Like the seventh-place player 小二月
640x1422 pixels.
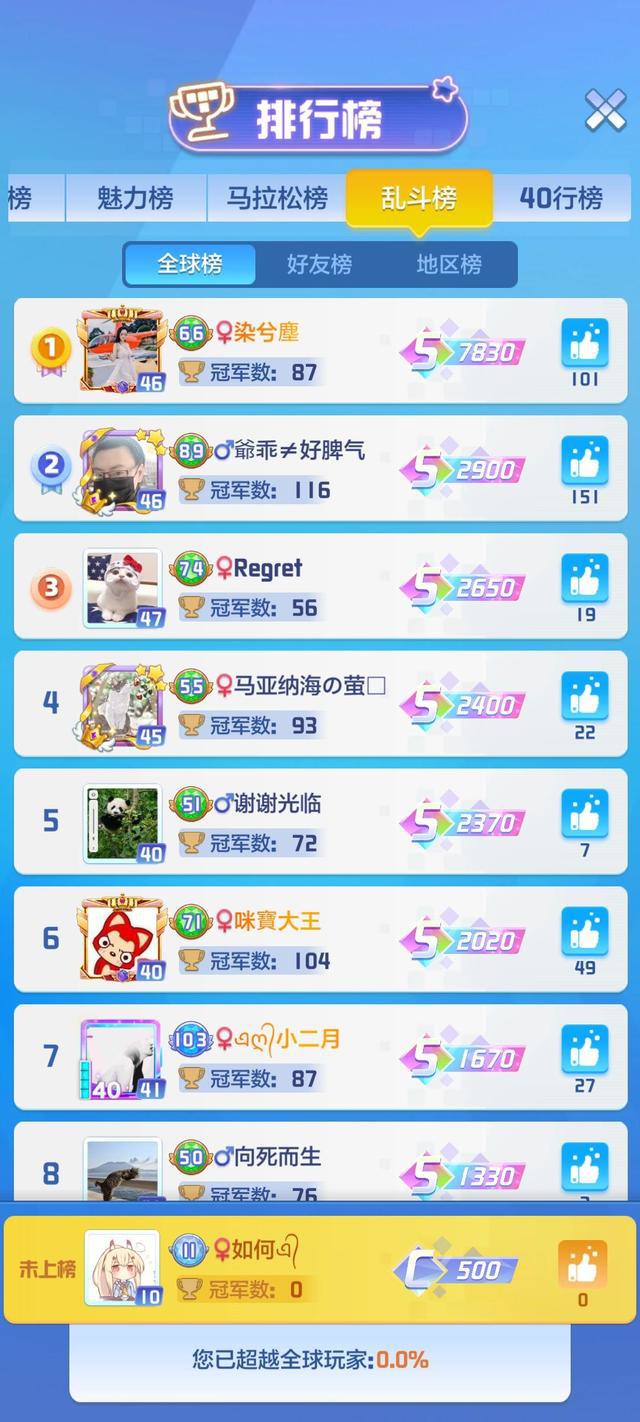(585, 1049)
